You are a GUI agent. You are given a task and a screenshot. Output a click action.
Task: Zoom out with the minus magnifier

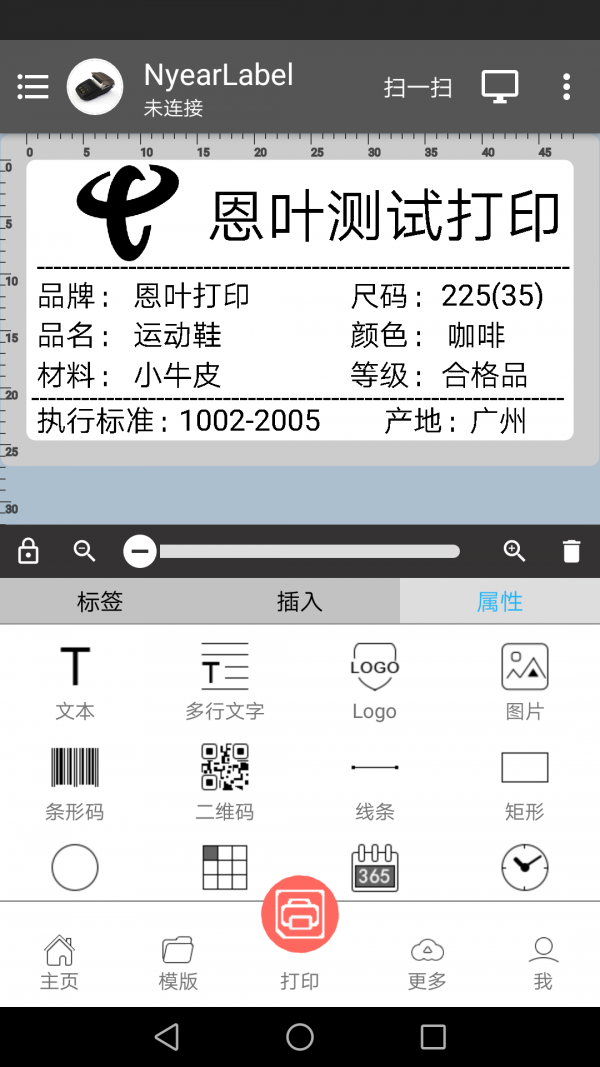84,551
